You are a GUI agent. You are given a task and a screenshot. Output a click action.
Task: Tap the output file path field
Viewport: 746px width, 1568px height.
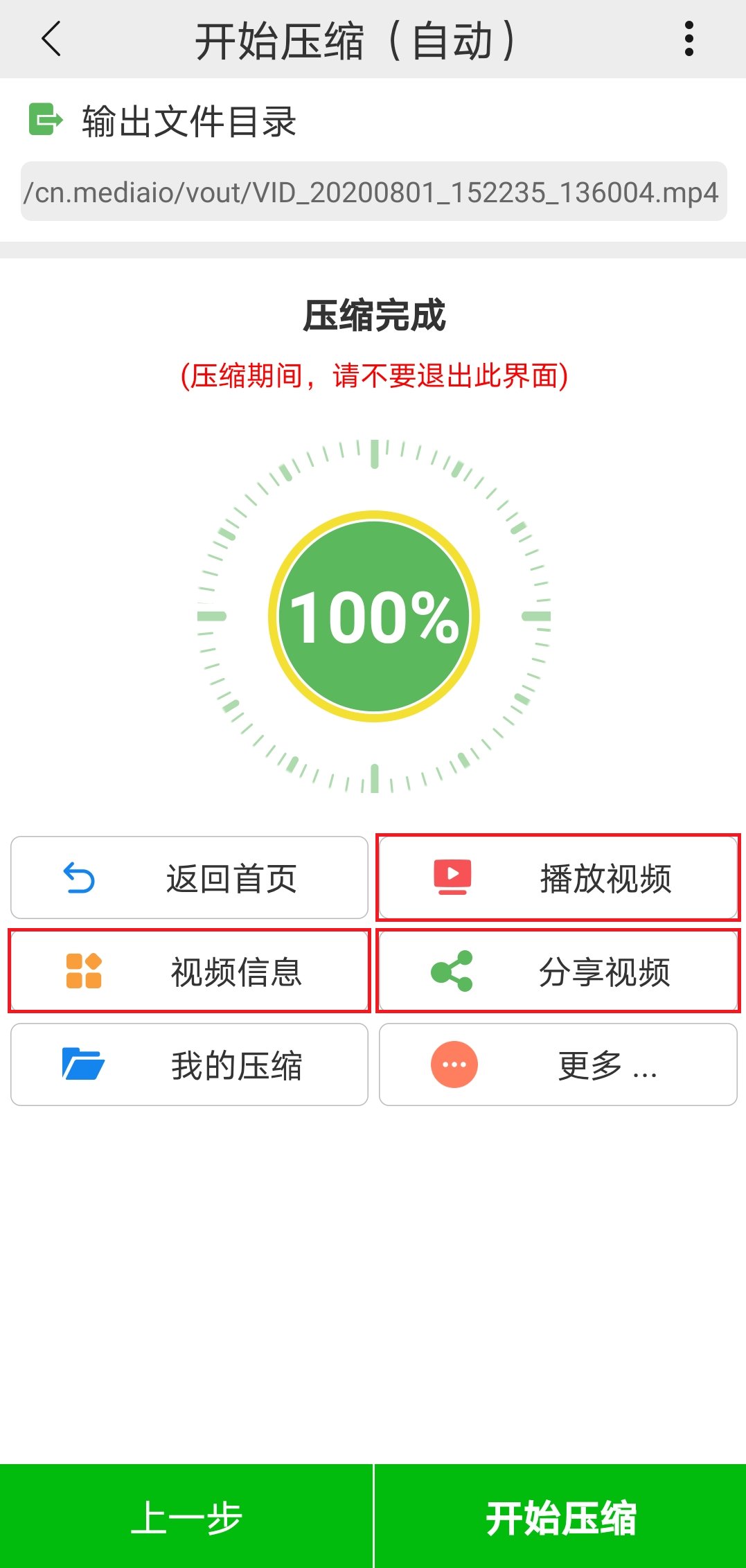[x=374, y=192]
